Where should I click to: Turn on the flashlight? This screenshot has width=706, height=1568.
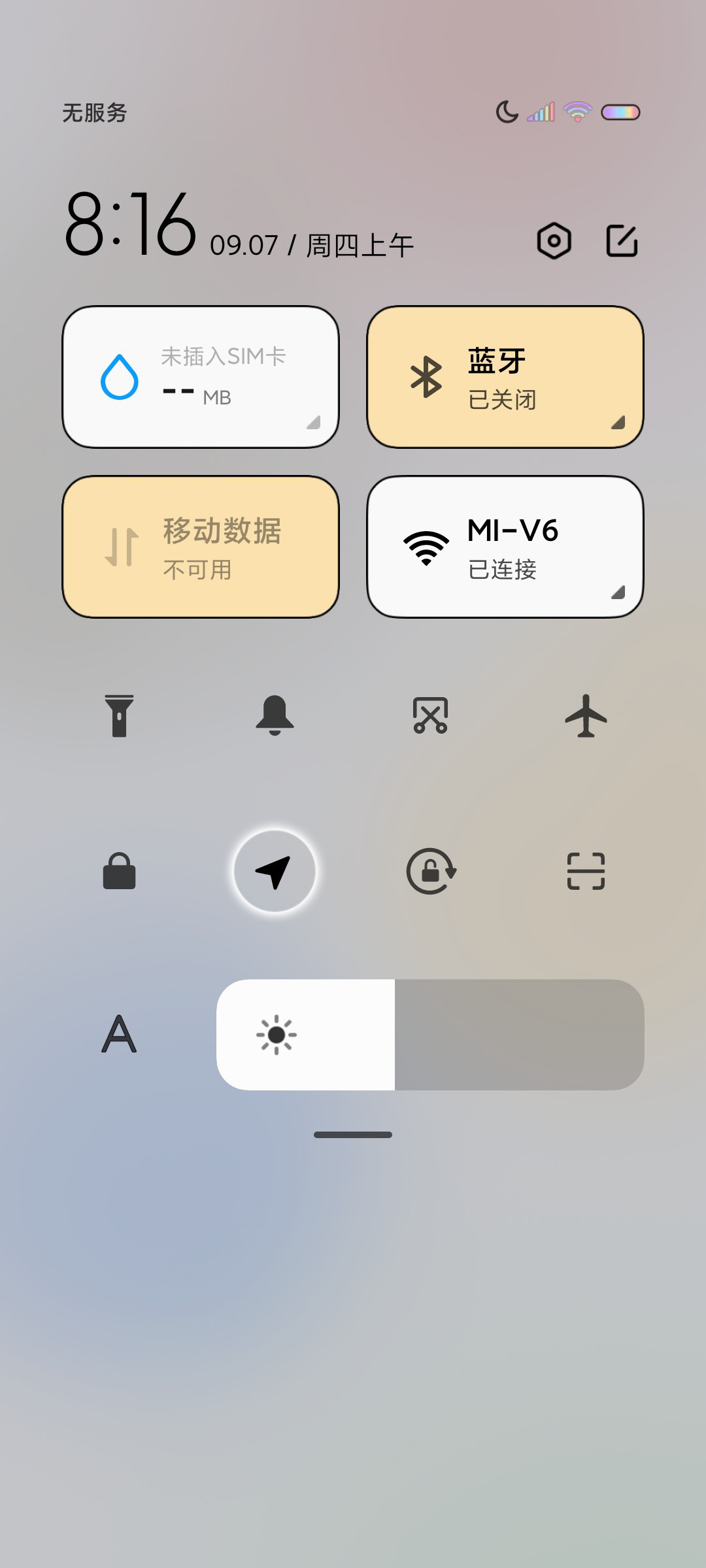pyautogui.click(x=119, y=715)
